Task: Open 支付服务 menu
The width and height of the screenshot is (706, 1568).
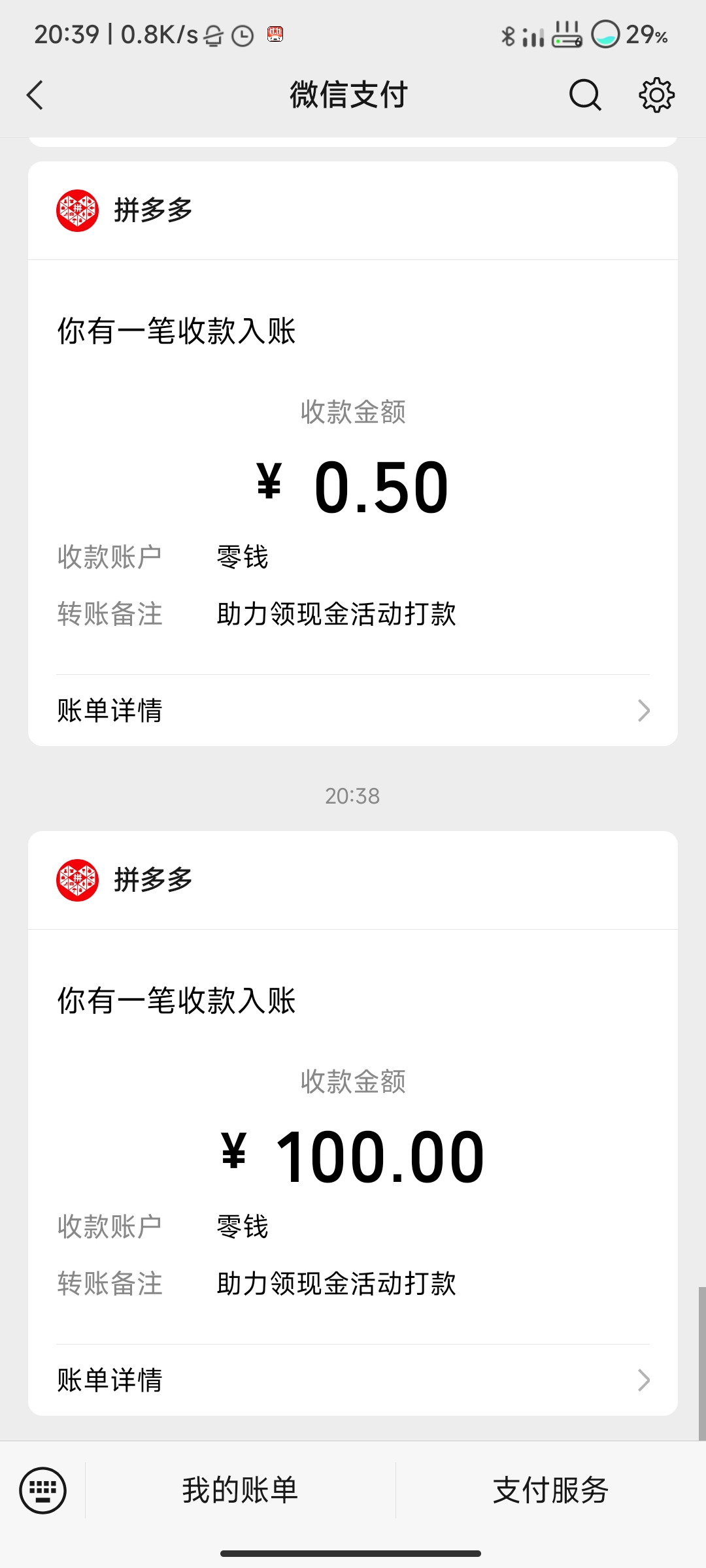Action: tap(550, 1490)
